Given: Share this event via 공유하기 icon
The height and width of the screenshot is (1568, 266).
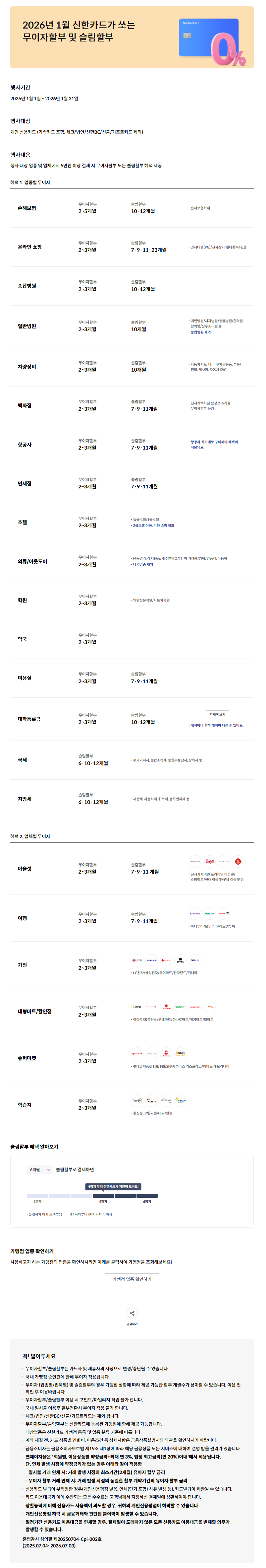Looking at the screenshot, I should (132, 1313).
